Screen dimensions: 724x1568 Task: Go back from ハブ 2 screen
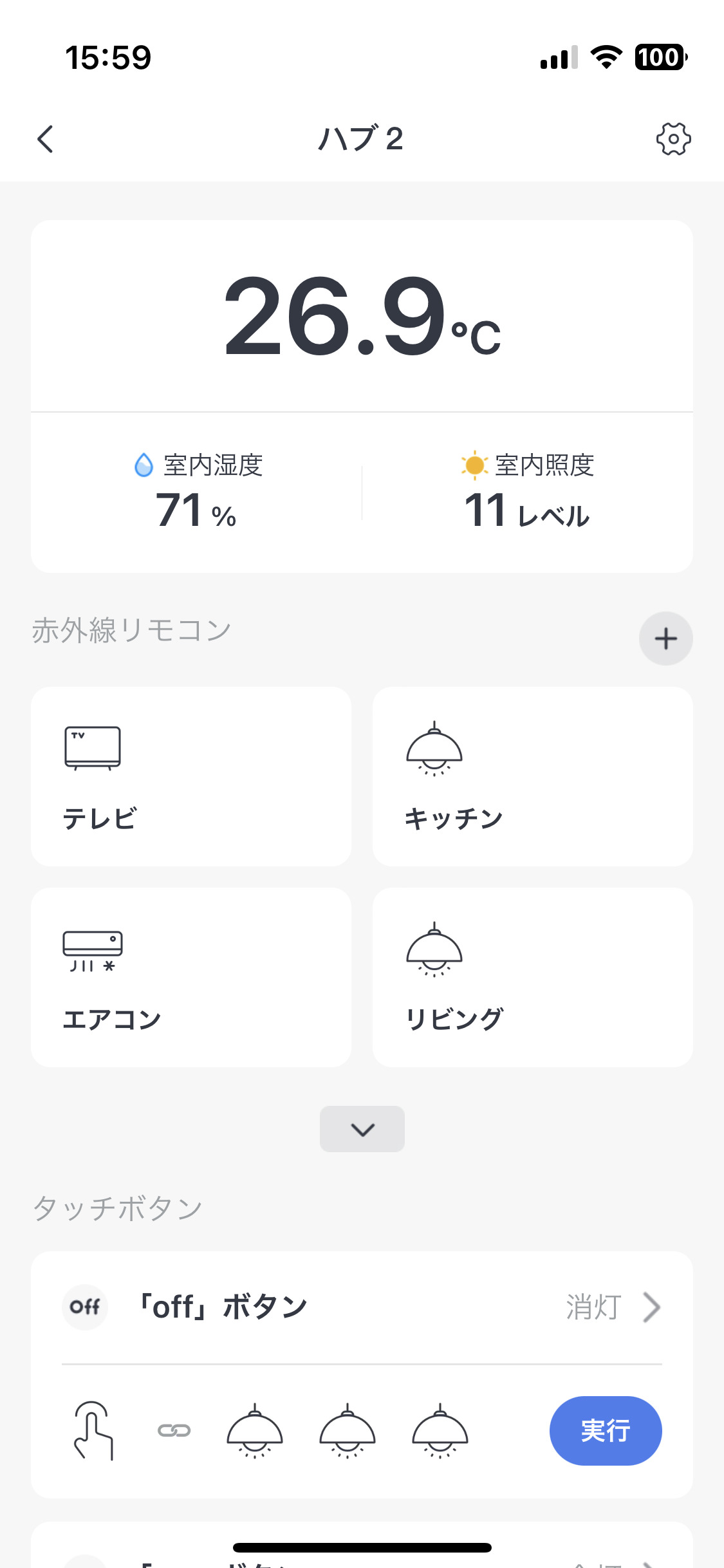point(45,139)
